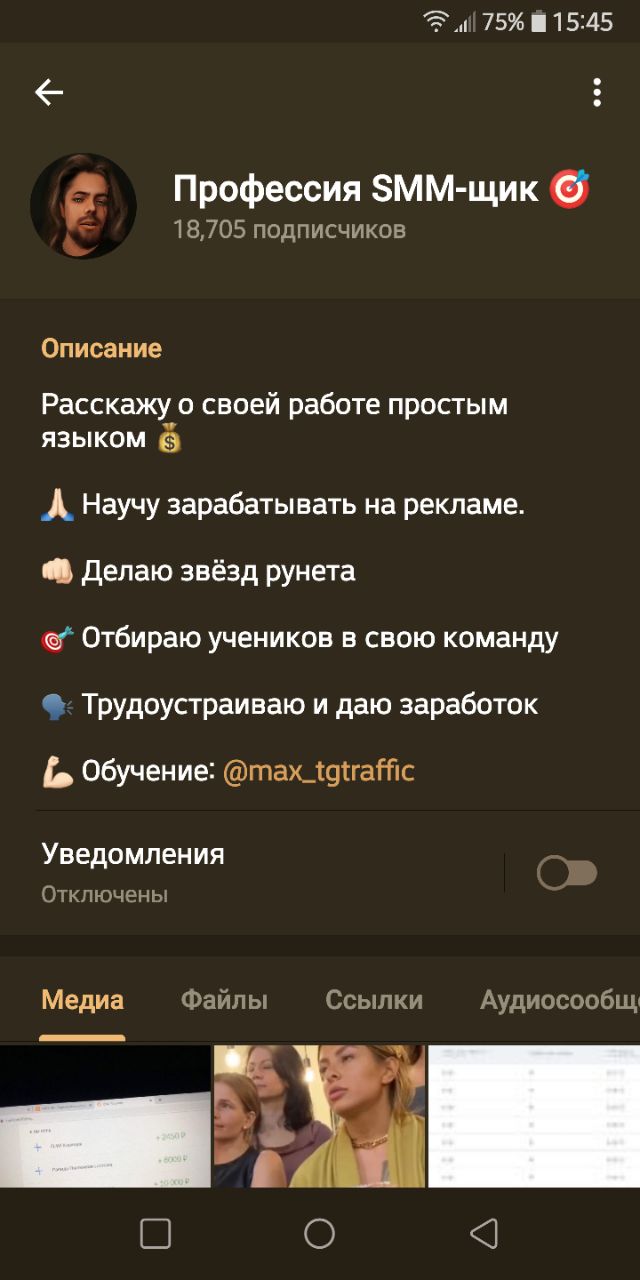Open the channel's profile photo
The height and width of the screenshot is (1280, 640).
83,206
